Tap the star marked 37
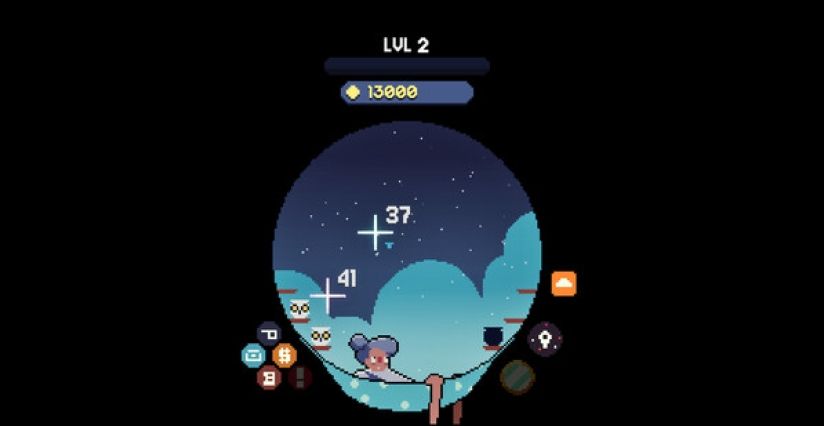Screen dimensions: 824x426 point(375,233)
